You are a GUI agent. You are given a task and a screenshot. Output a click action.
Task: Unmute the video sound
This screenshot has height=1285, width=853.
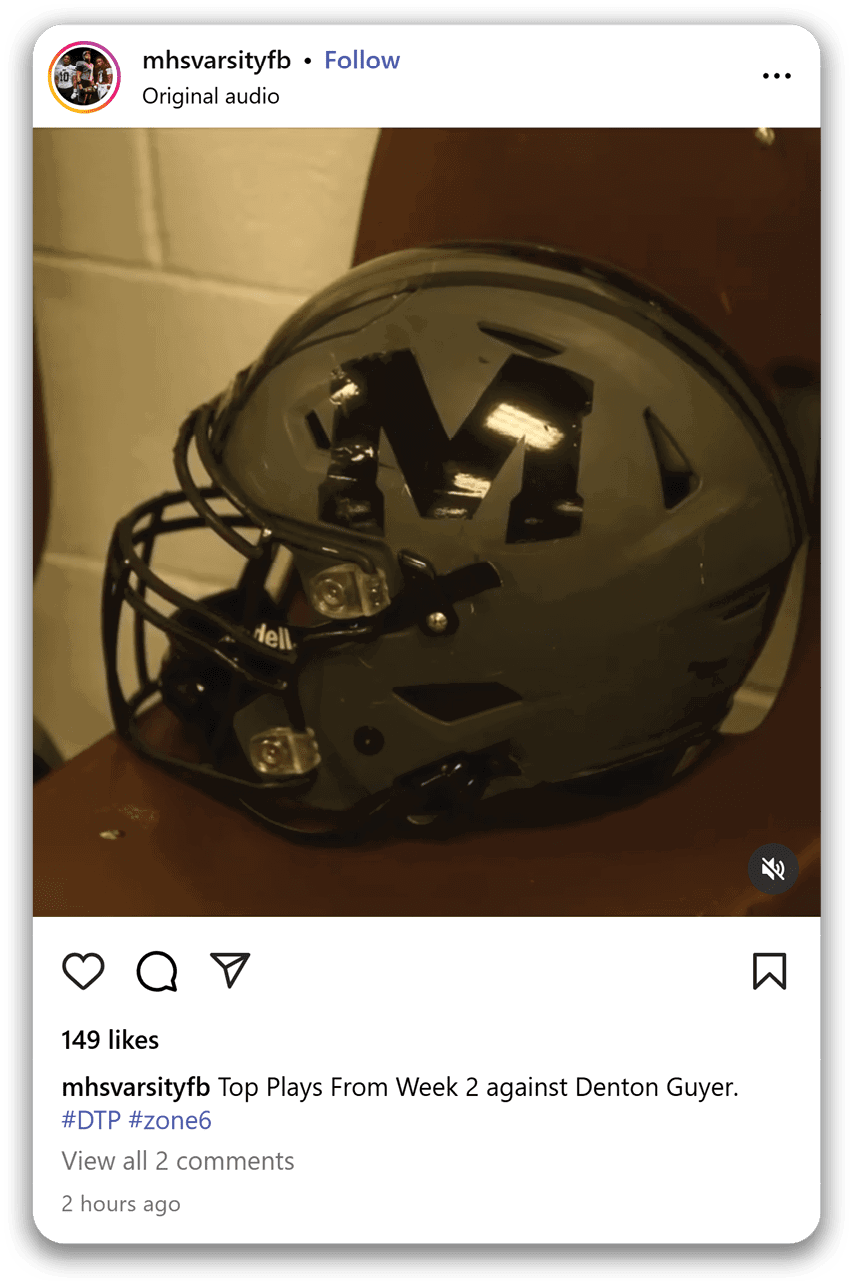(773, 868)
